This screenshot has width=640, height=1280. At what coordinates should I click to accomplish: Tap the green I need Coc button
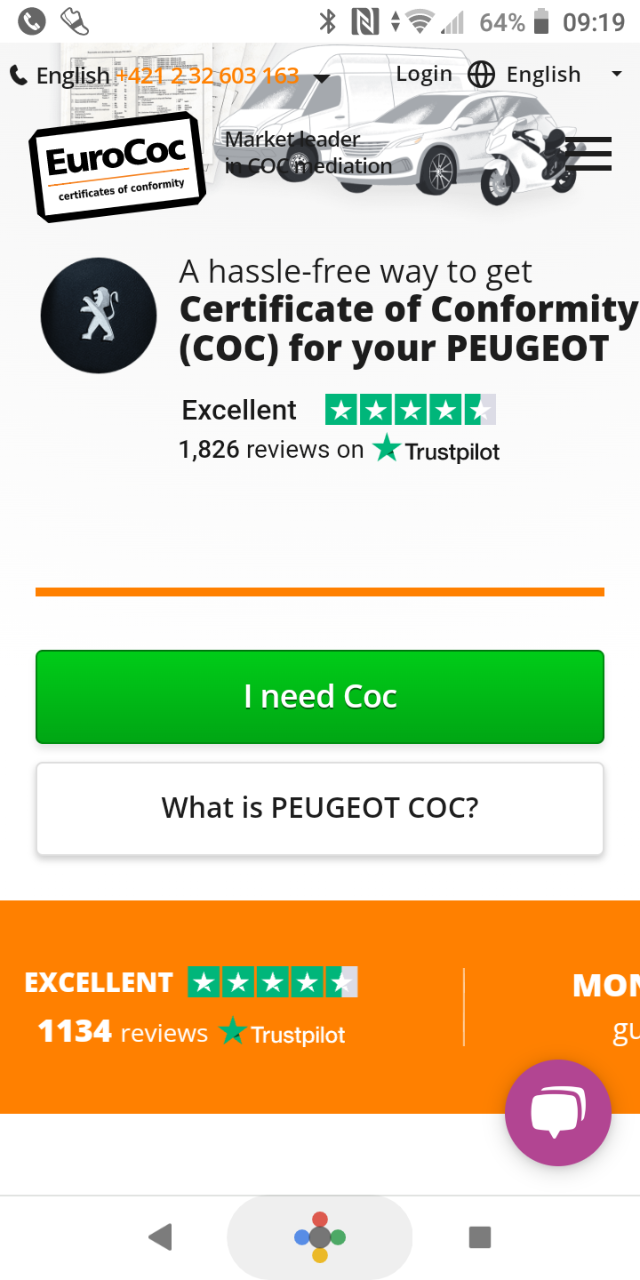point(320,697)
